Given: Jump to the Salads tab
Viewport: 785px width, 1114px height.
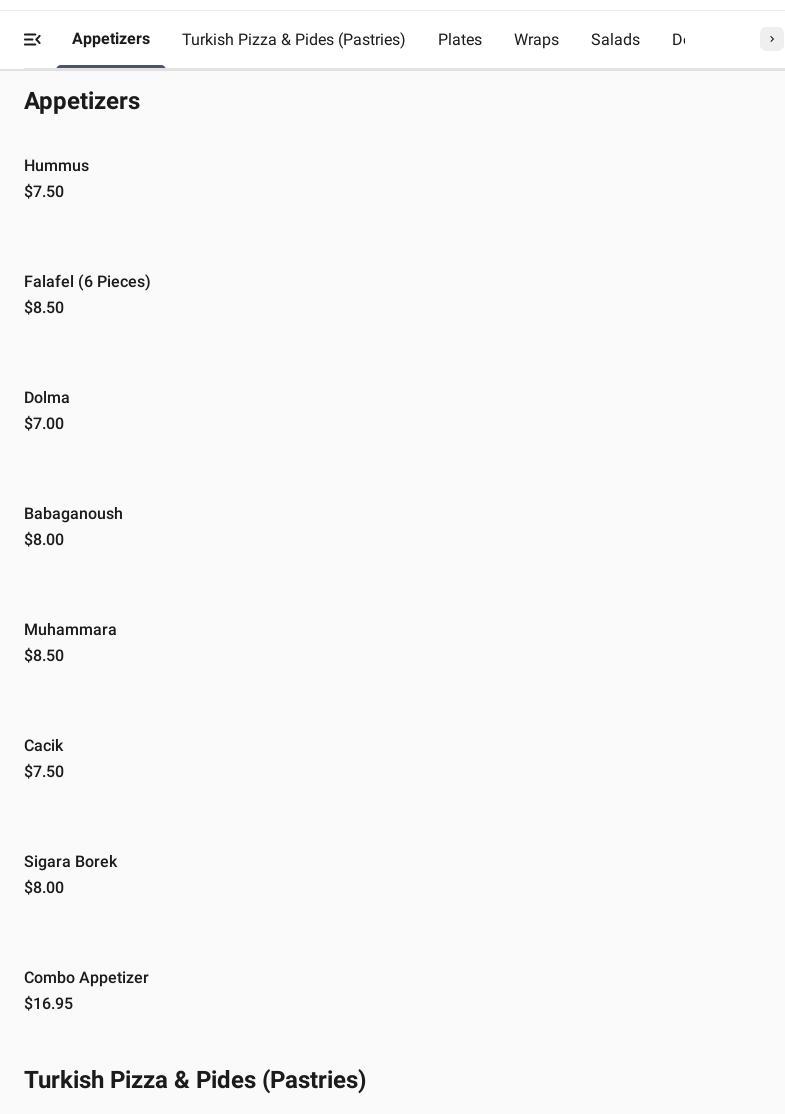Looking at the screenshot, I should (x=615, y=40).
